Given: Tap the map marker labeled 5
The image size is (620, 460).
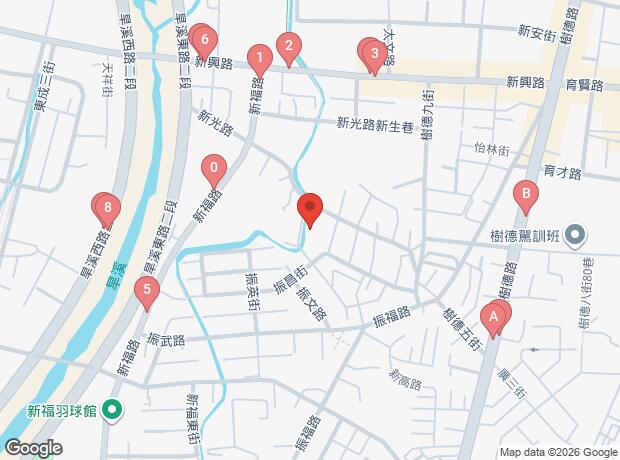Looking at the screenshot, I should click(x=148, y=293).
